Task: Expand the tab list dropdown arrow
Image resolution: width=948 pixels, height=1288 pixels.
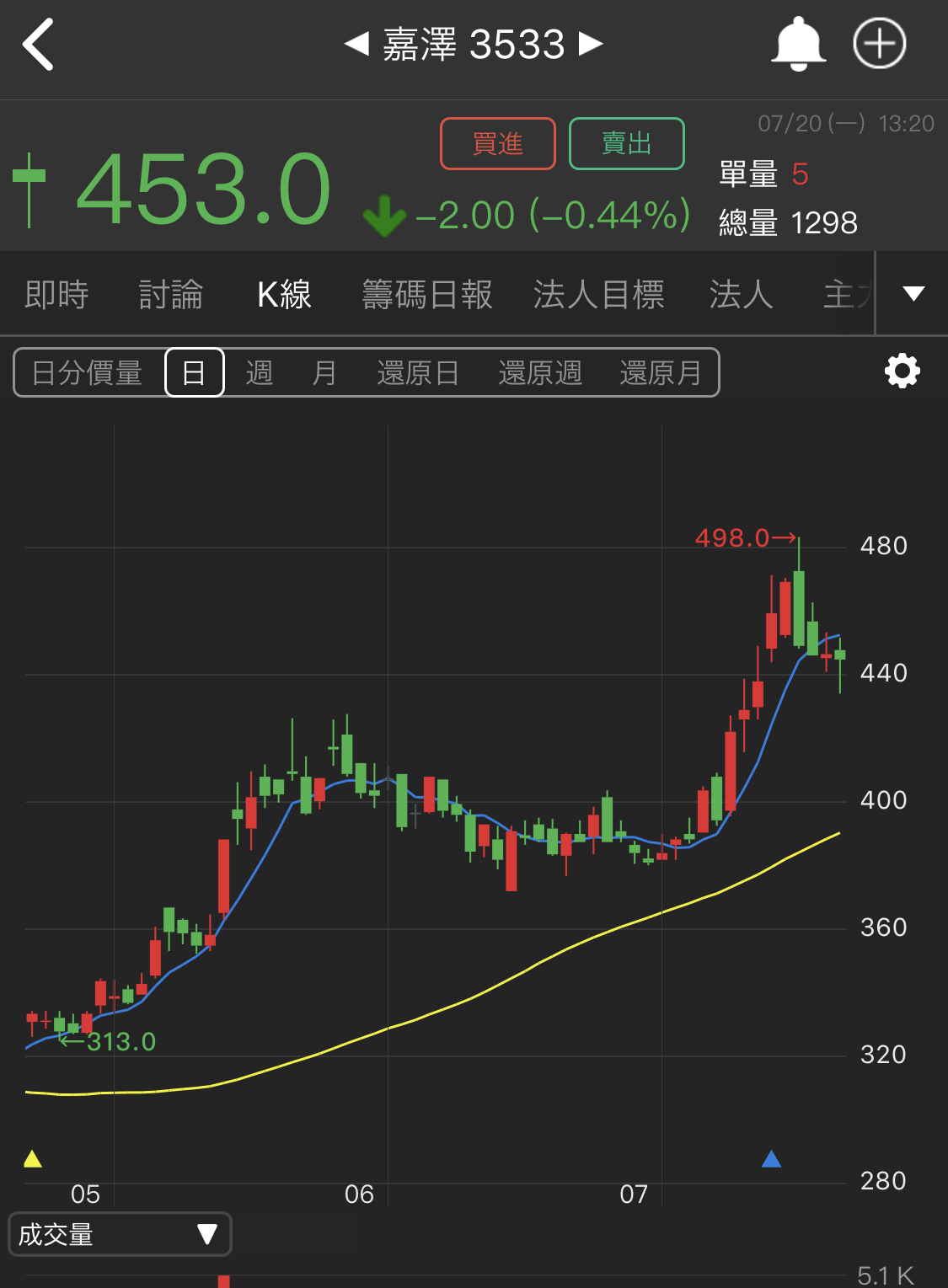Action: click(913, 294)
